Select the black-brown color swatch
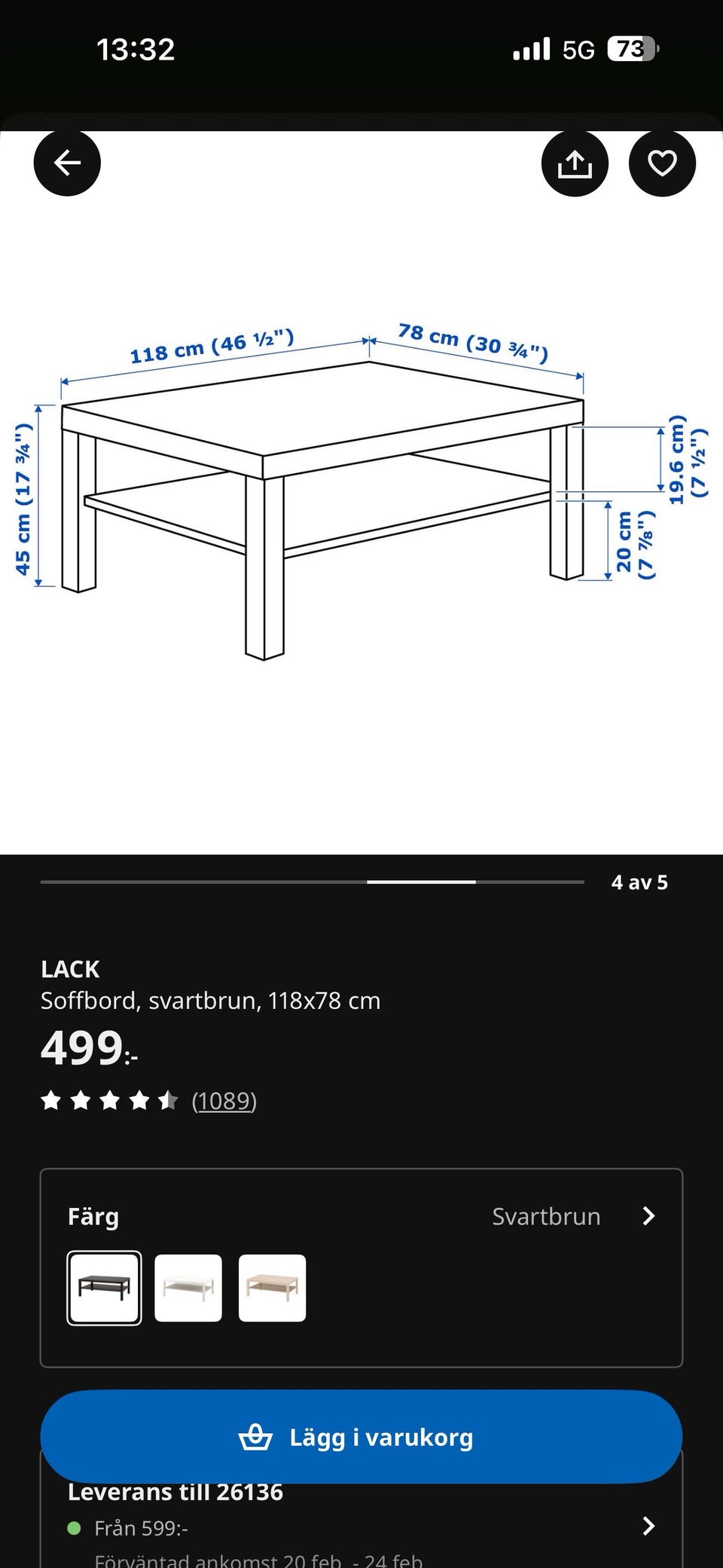 point(104,1288)
